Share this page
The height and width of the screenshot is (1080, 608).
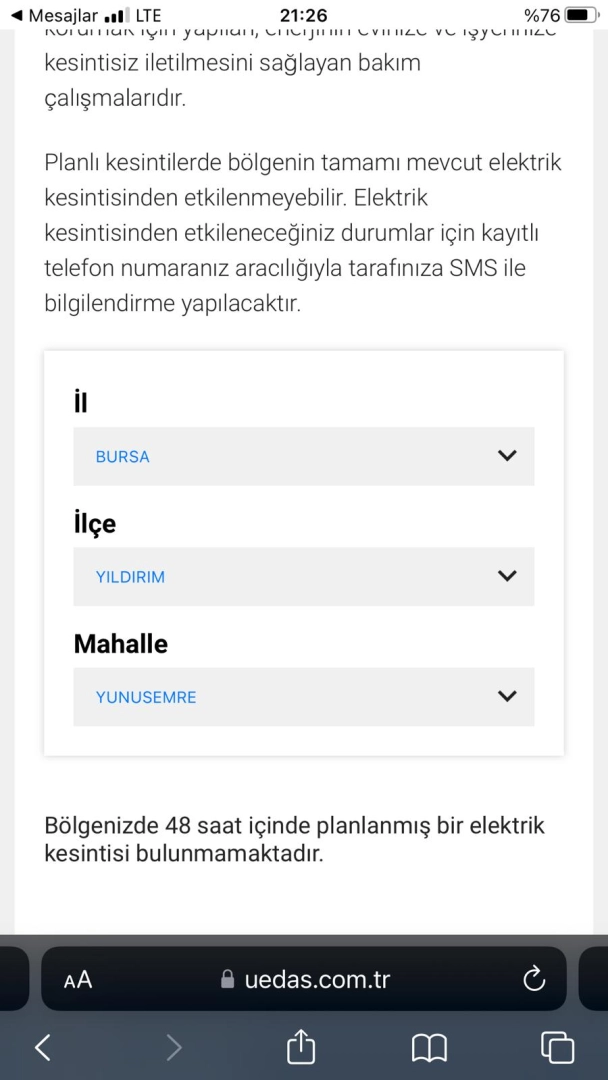[301, 1047]
